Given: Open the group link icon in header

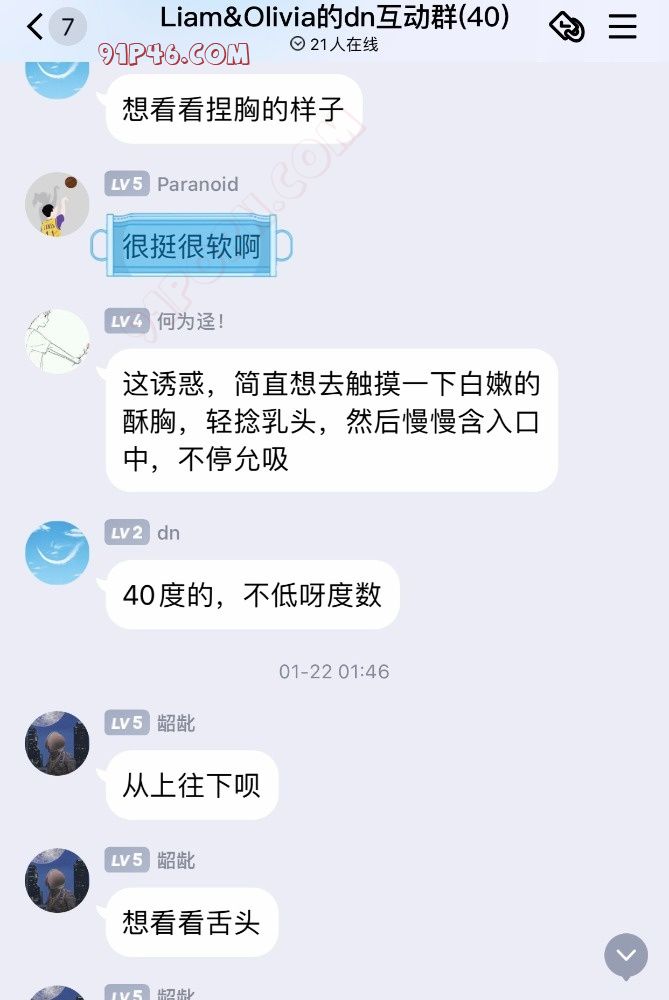Looking at the screenshot, I should pyautogui.click(x=567, y=27).
